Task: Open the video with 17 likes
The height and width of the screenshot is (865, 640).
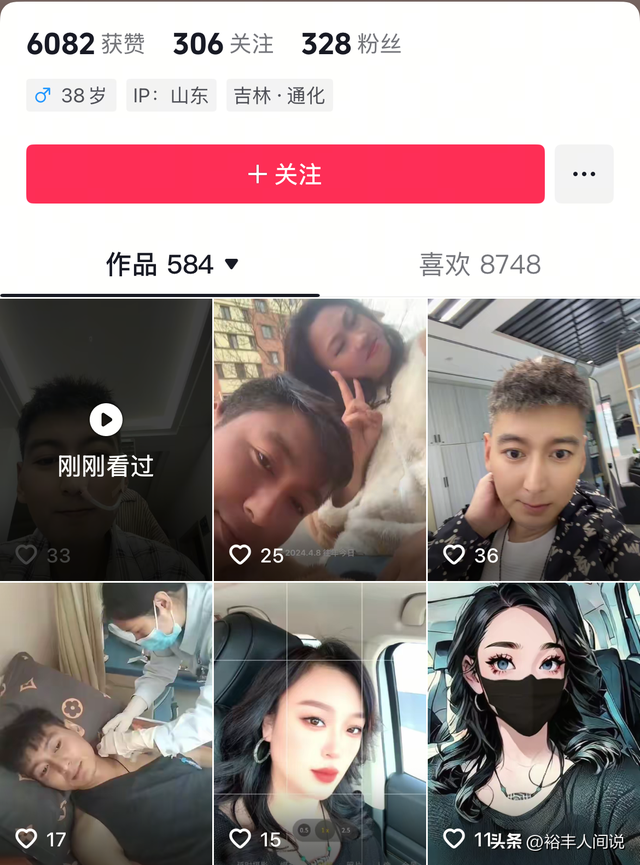Action: (106, 723)
